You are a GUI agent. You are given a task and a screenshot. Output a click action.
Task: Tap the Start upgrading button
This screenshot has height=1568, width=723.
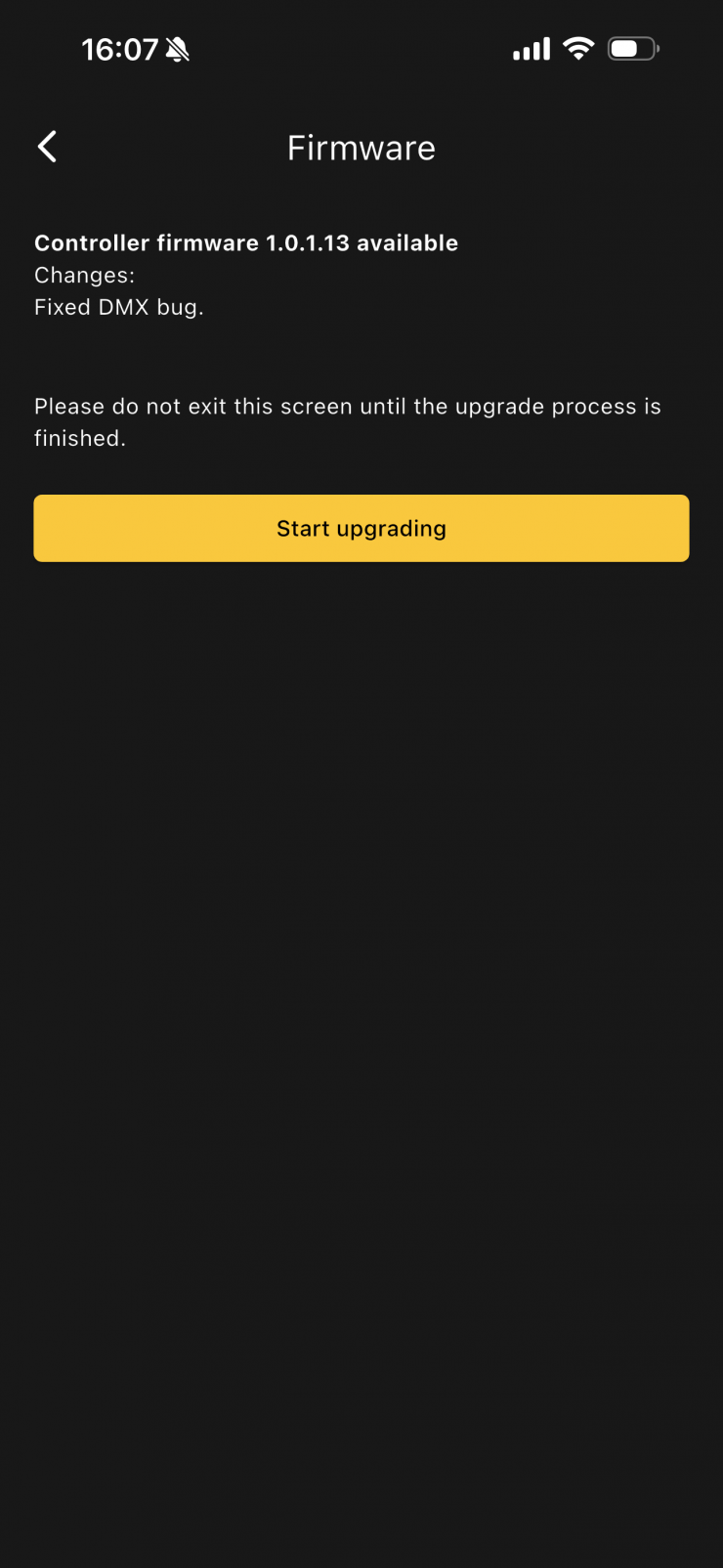[361, 528]
